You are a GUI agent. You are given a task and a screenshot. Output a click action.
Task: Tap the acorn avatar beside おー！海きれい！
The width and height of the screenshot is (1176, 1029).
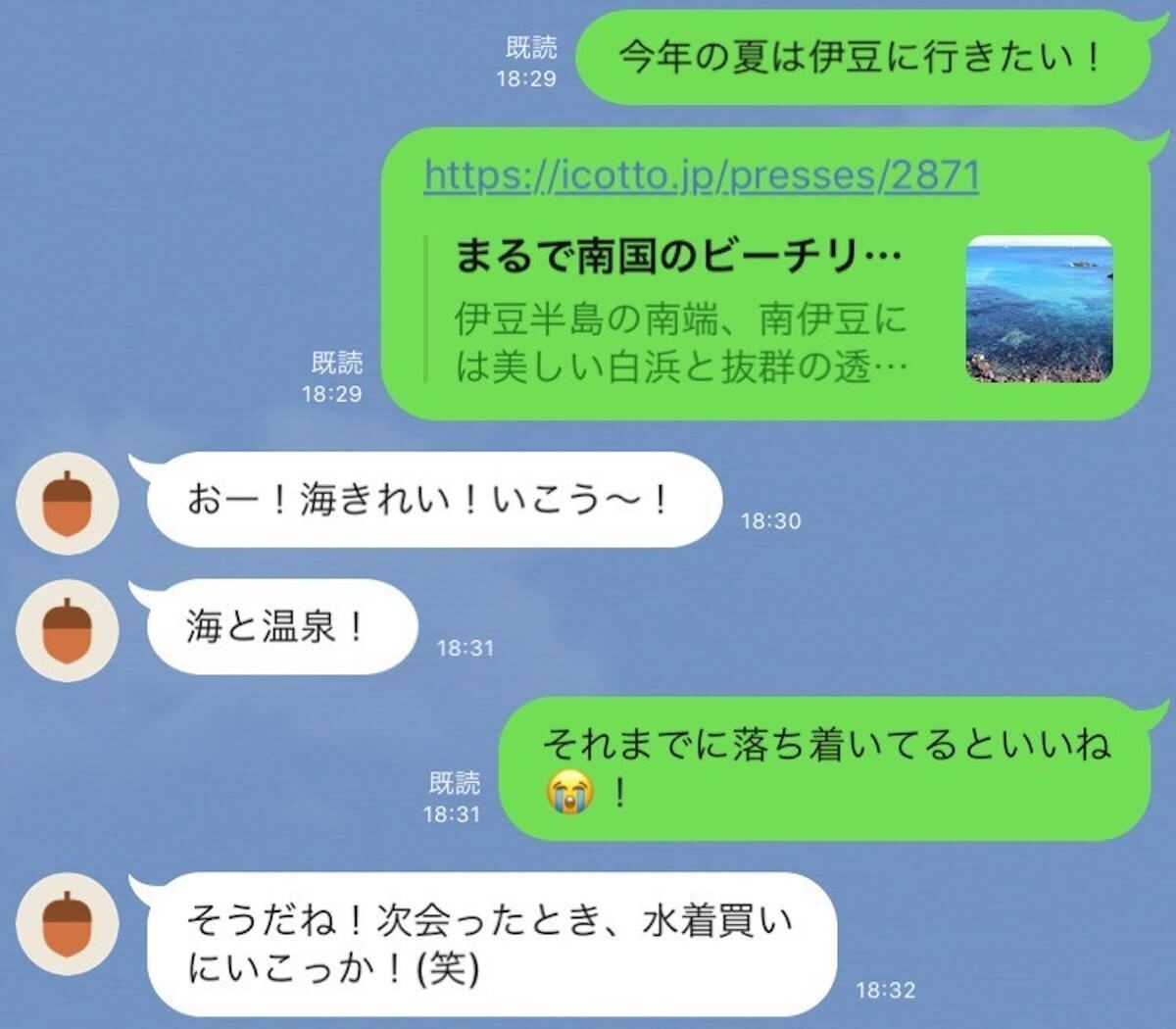tap(67, 504)
